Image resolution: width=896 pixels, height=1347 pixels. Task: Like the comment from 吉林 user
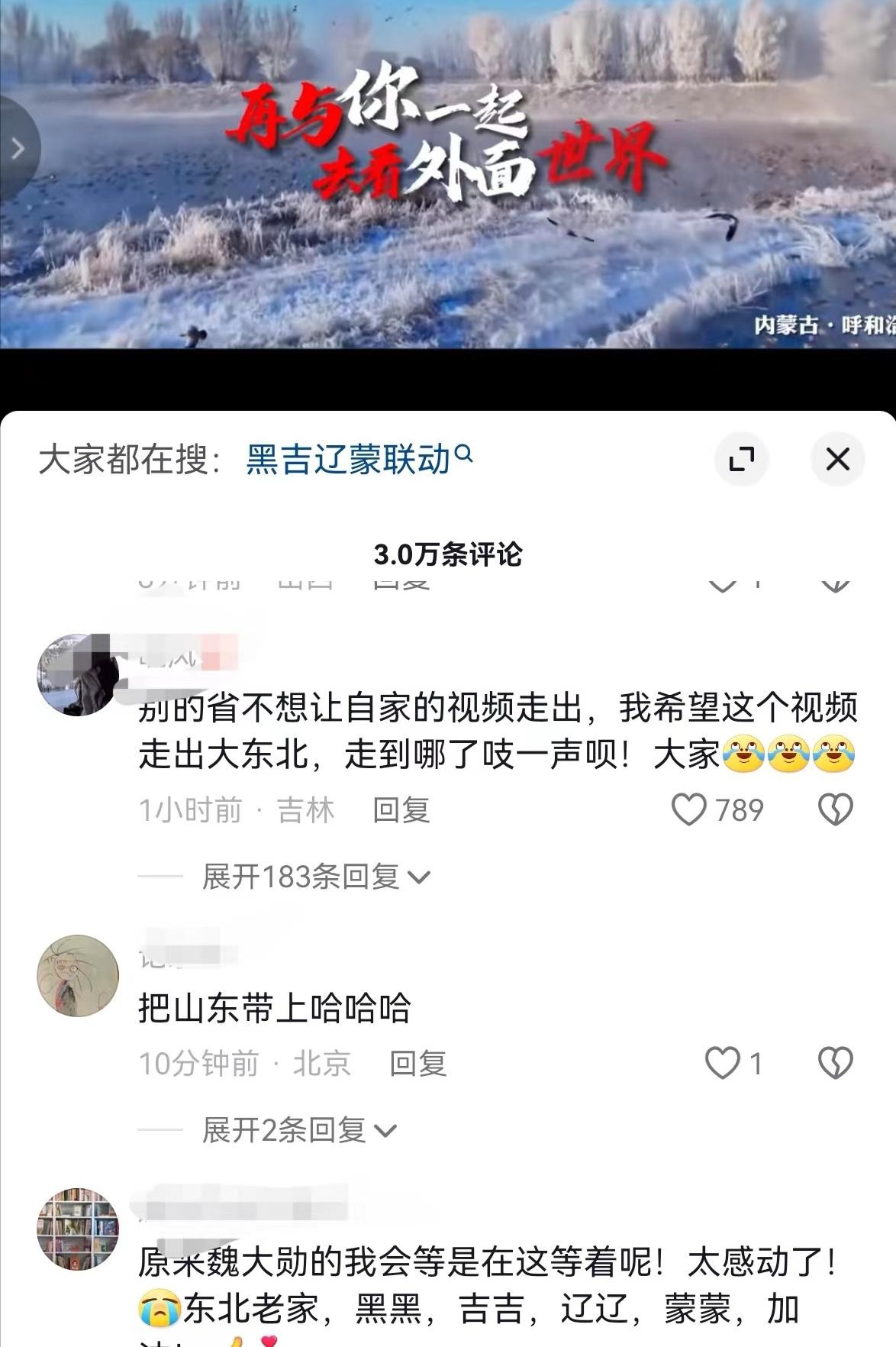(688, 809)
